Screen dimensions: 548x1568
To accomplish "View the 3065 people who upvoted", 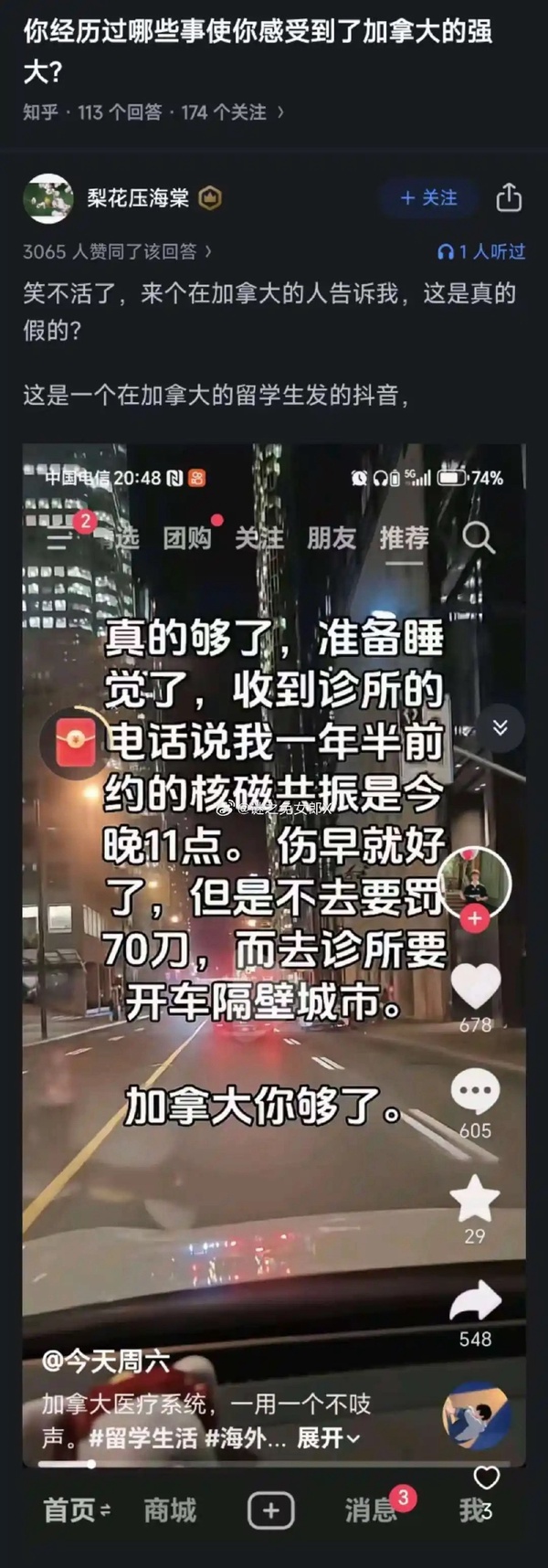I will (x=117, y=251).
